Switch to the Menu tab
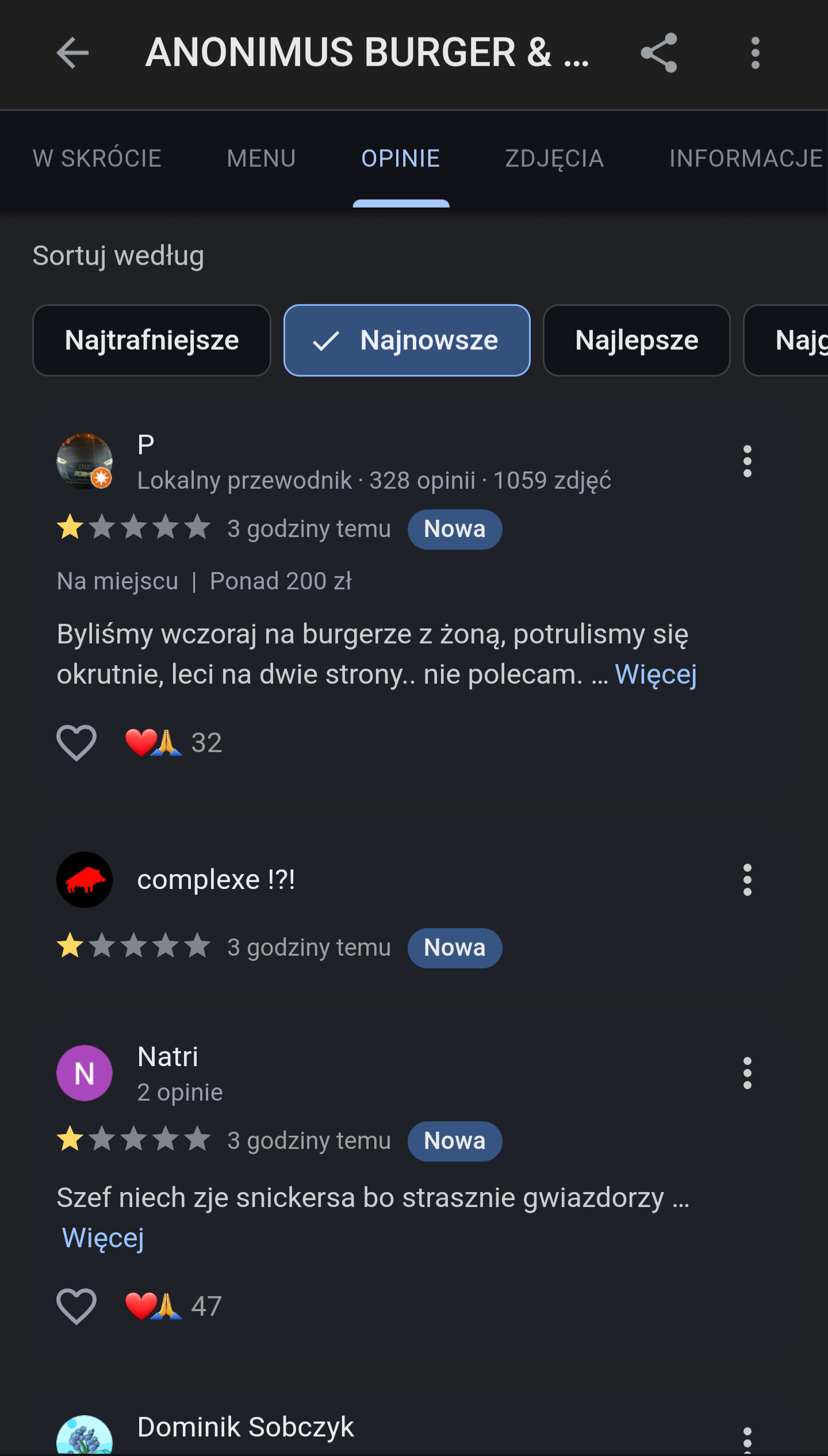The width and height of the screenshot is (828, 1456). point(261,159)
